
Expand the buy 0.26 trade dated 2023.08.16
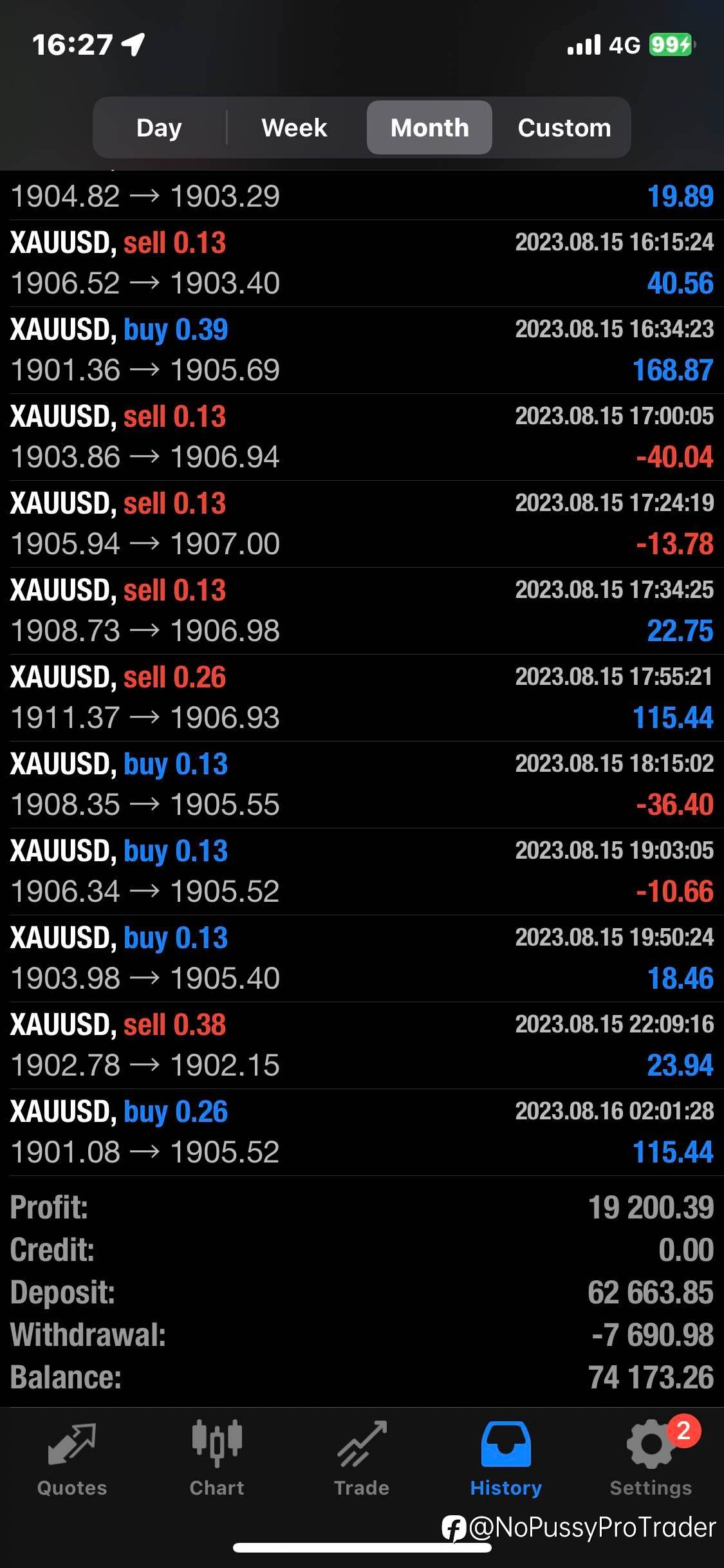pyautogui.click(x=362, y=1132)
